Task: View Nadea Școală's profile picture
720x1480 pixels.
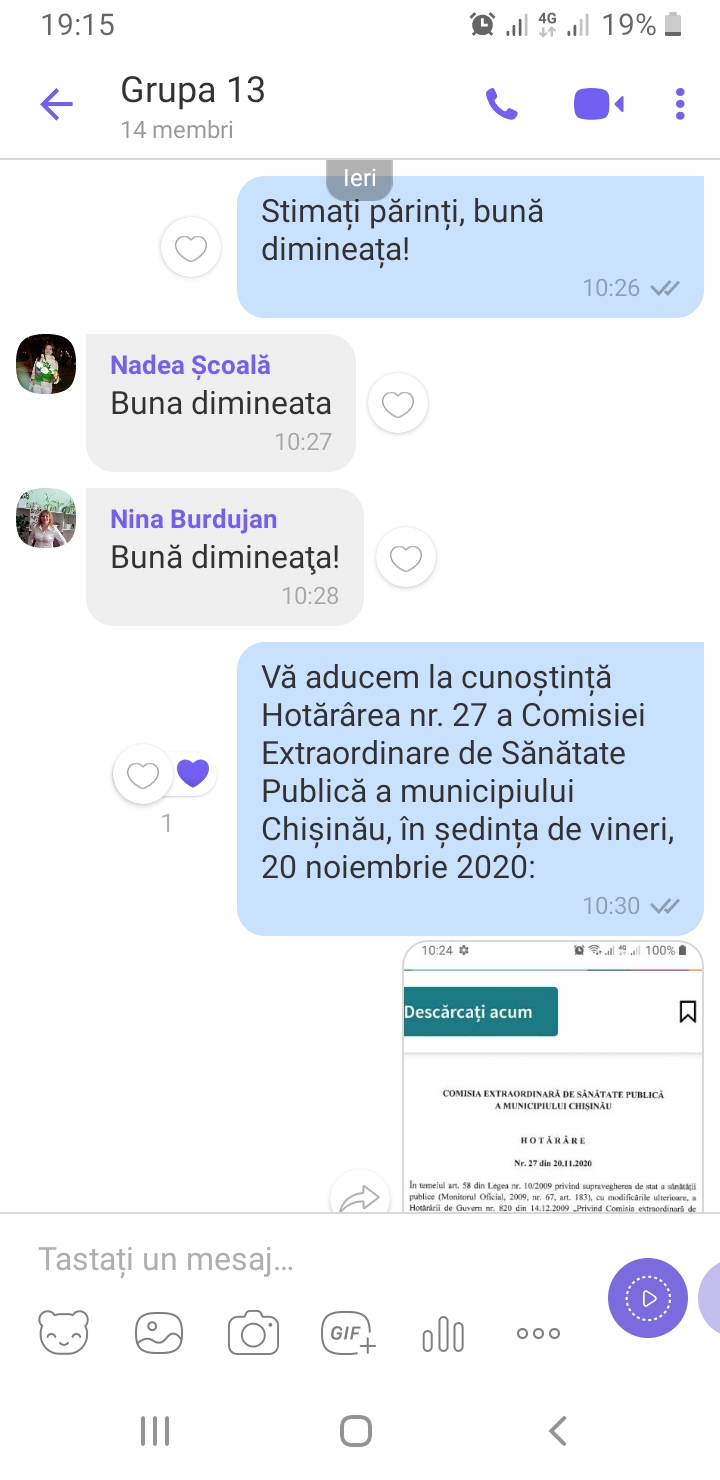Action: click(x=46, y=364)
